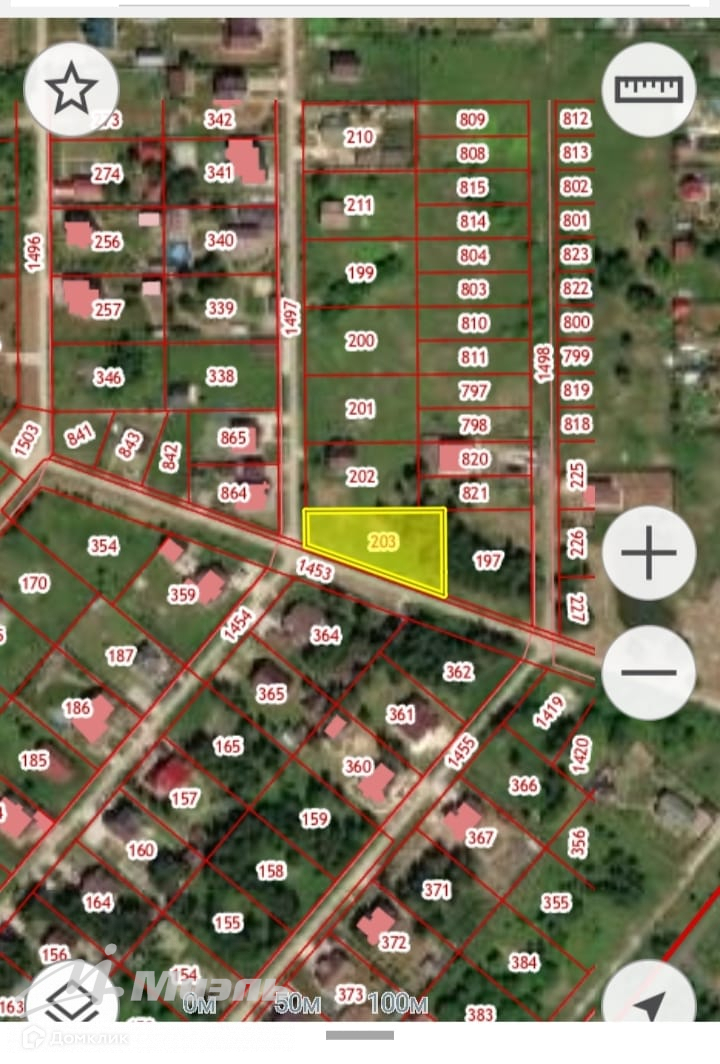Zoom out with the minus button
The width and height of the screenshot is (720, 1064).
[649, 671]
